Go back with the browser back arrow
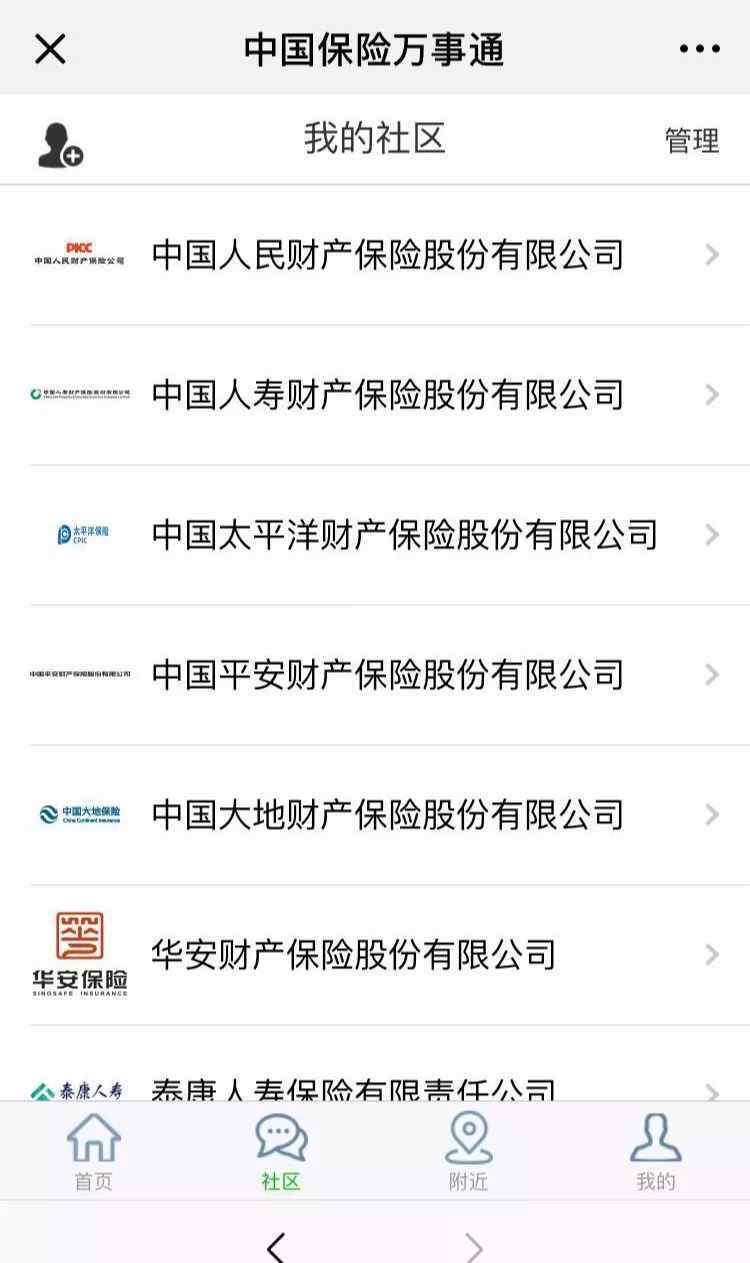Image resolution: width=750 pixels, height=1263 pixels. click(x=276, y=1246)
